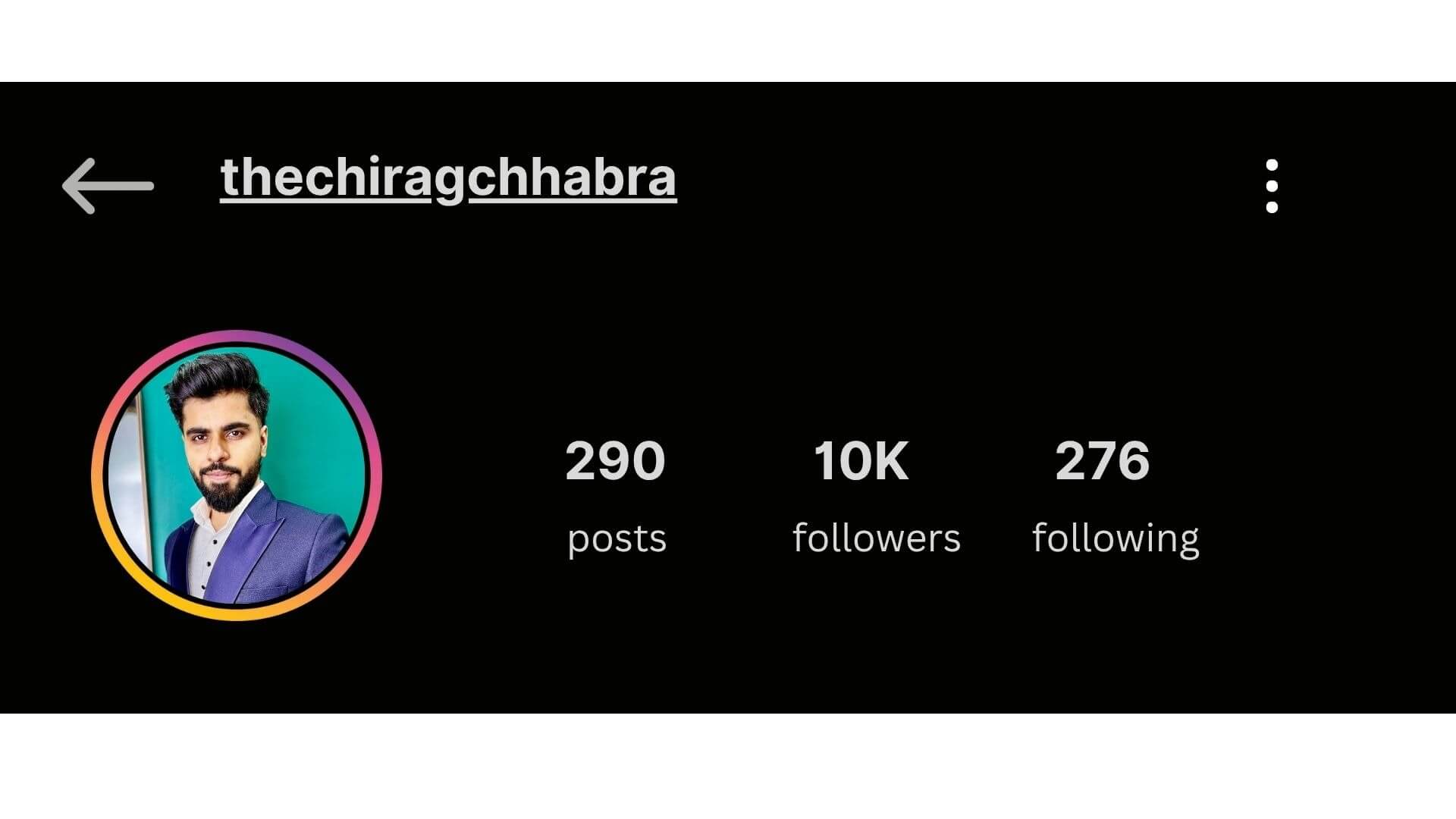
Task: Open the three-dot overflow menu
Action: pyautogui.click(x=1272, y=186)
